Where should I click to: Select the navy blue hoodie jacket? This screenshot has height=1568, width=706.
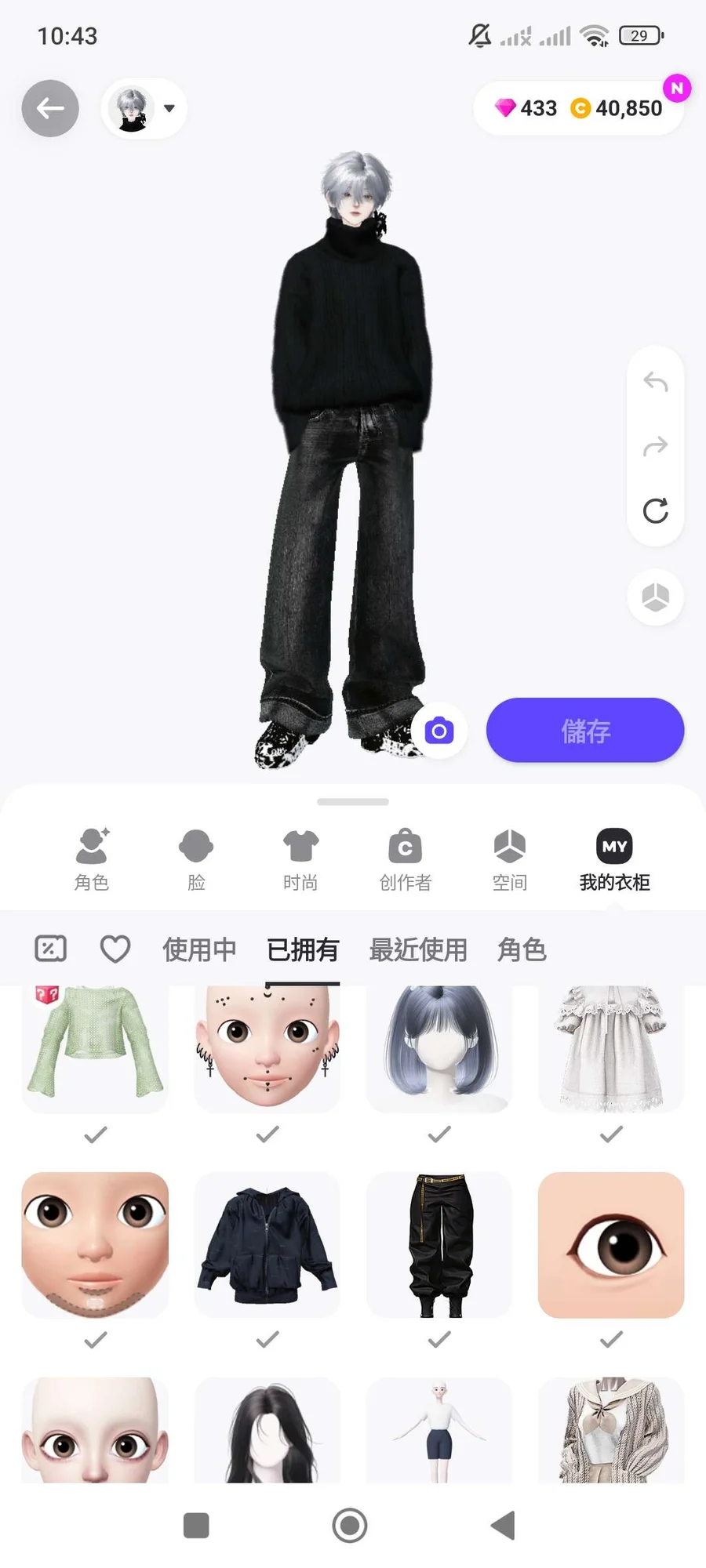coord(267,1244)
